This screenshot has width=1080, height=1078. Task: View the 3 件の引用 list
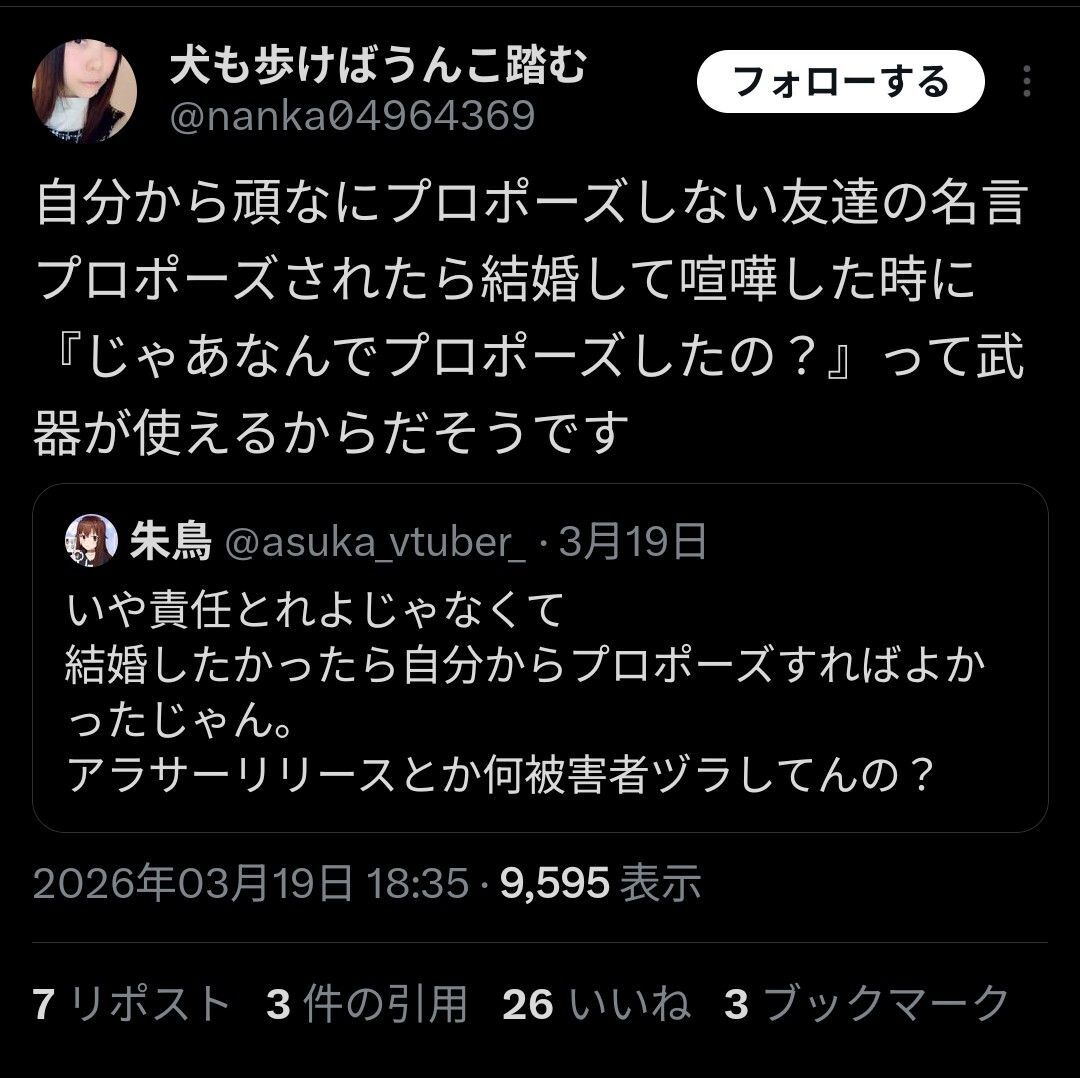(x=366, y=1004)
